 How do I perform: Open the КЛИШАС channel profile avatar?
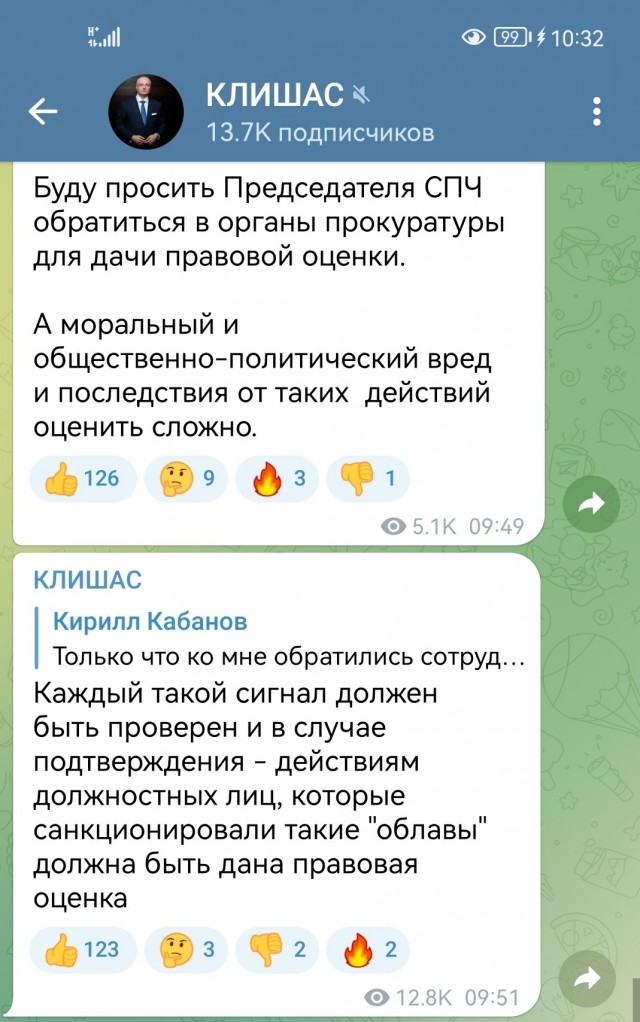point(146,111)
